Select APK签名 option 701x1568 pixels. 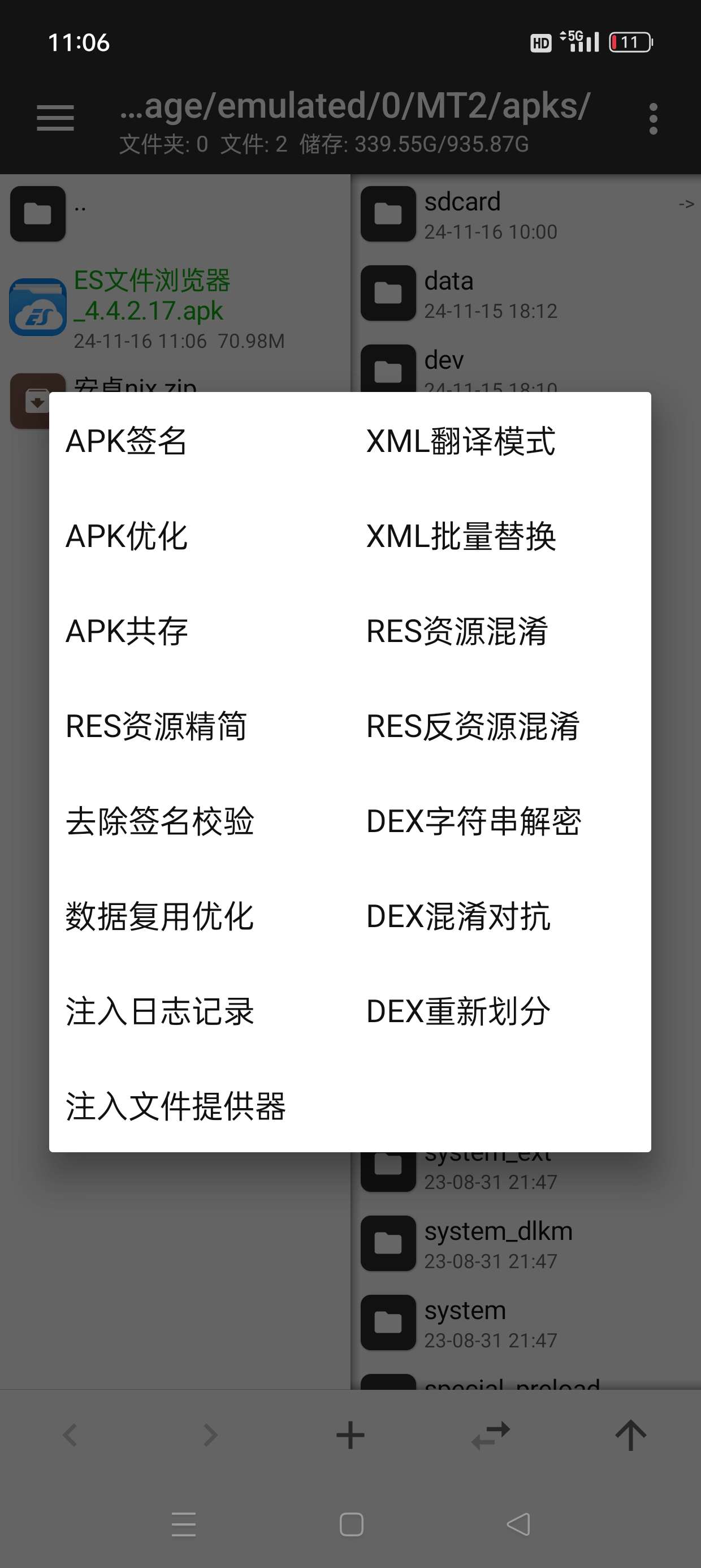pyautogui.click(x=127, y=441)
